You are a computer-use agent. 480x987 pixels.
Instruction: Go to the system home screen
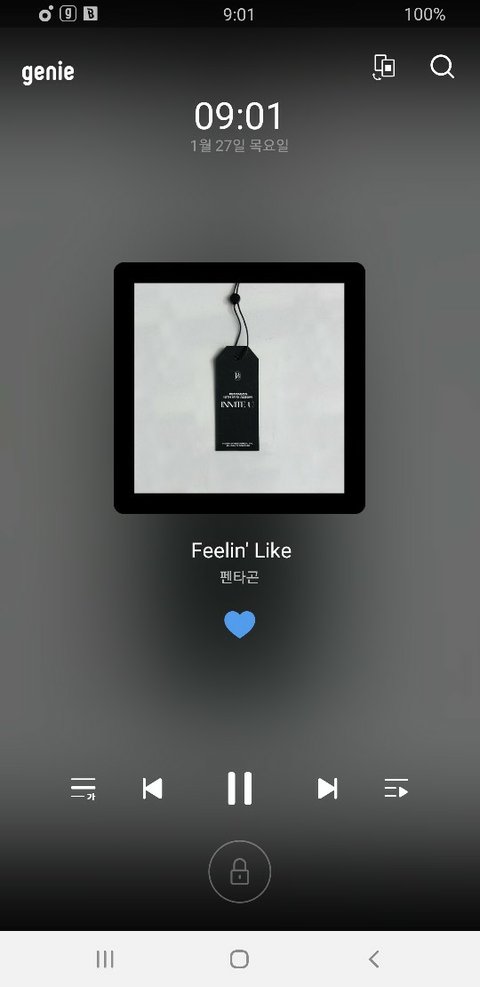[239, 959]
